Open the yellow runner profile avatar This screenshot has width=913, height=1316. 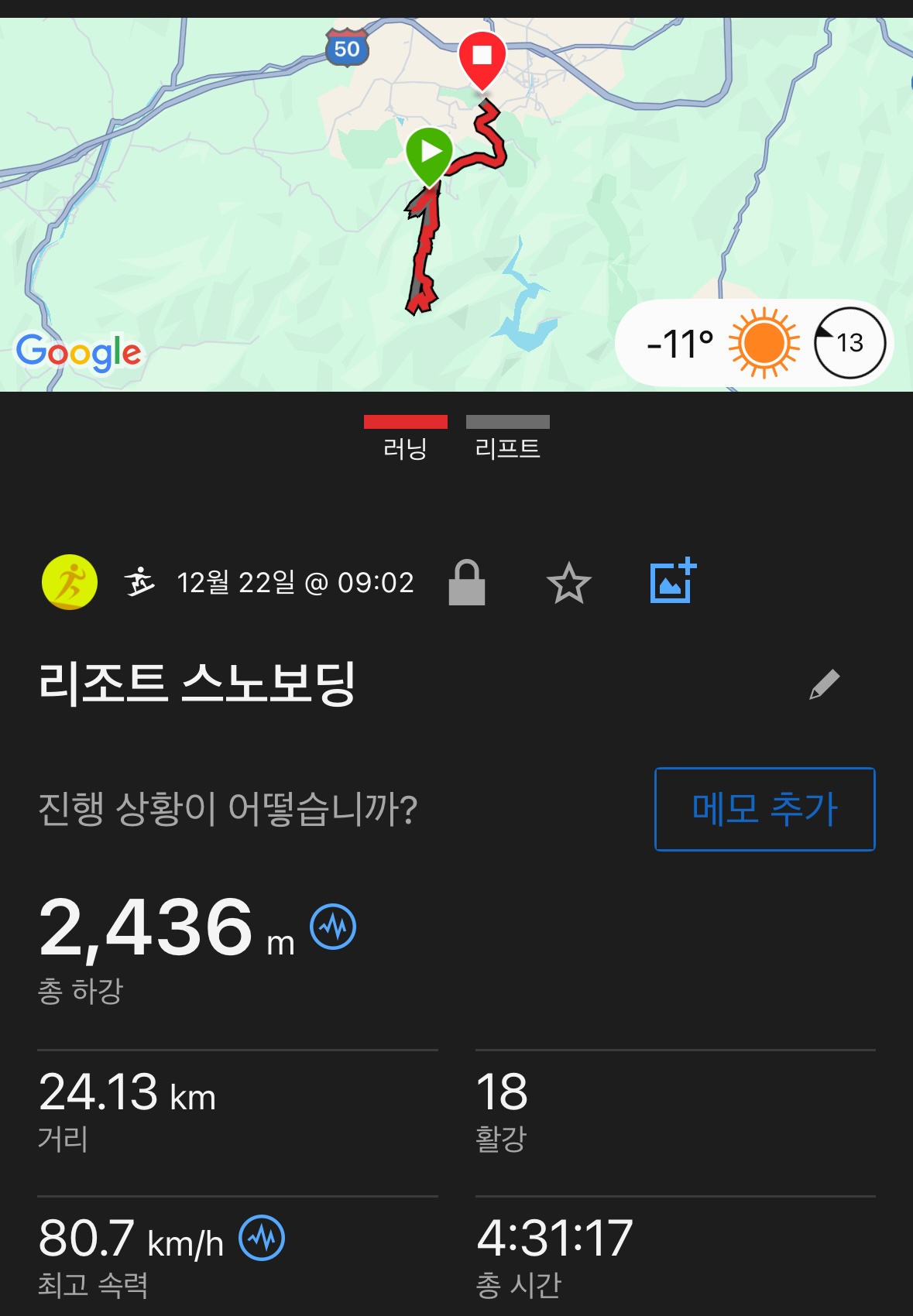tap(70, 582)
